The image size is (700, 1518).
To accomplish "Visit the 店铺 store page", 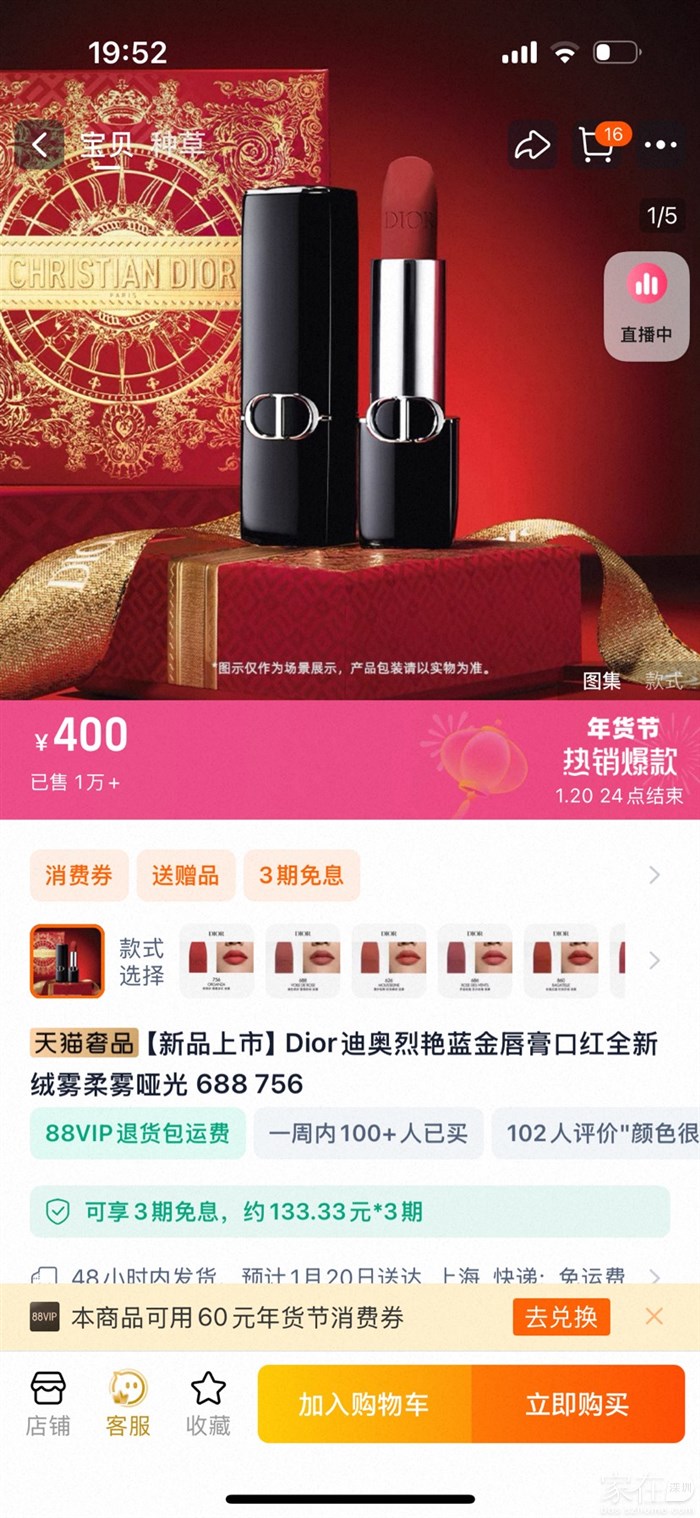I will tap(48, 1402).
